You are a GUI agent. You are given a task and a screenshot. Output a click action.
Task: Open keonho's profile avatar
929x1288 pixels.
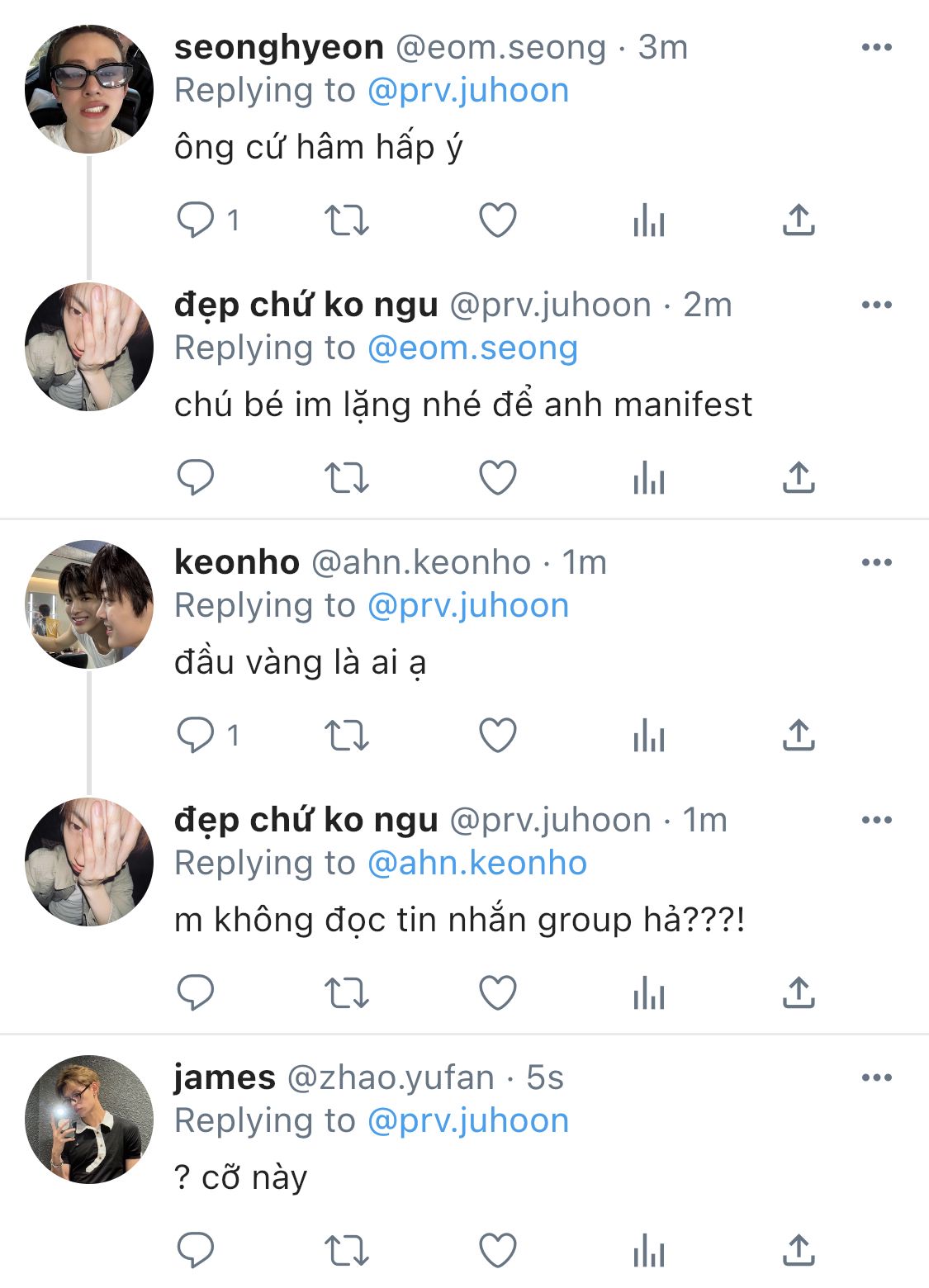coord(89,604)
